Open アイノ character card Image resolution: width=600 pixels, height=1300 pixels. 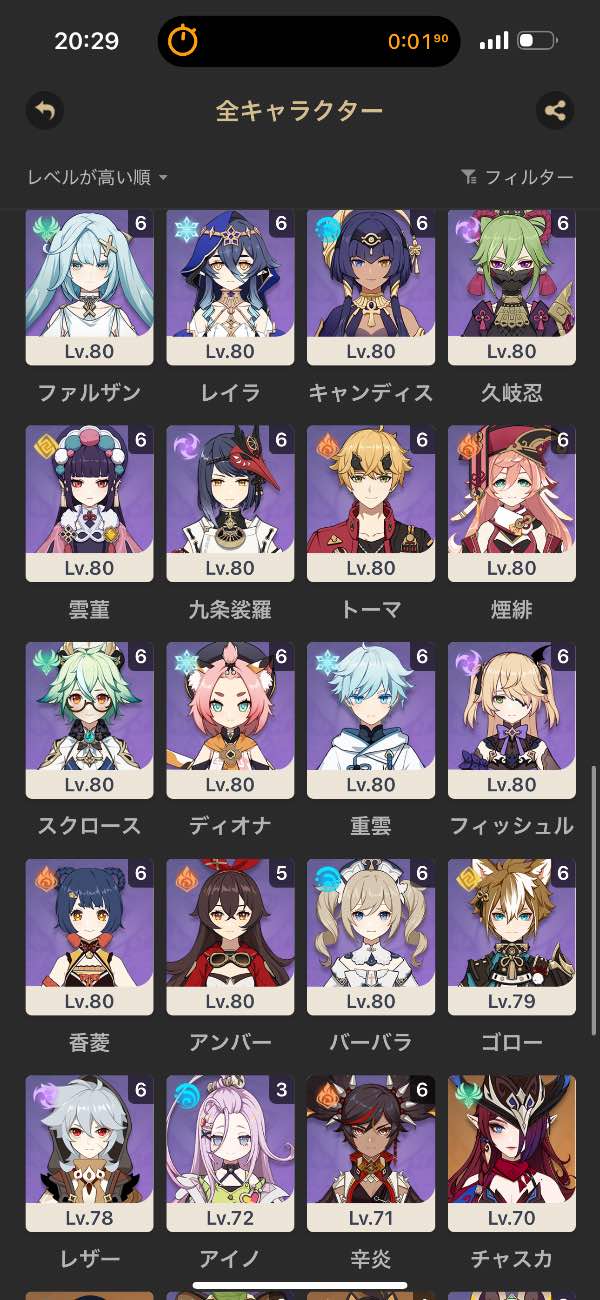pos(230,1153)
